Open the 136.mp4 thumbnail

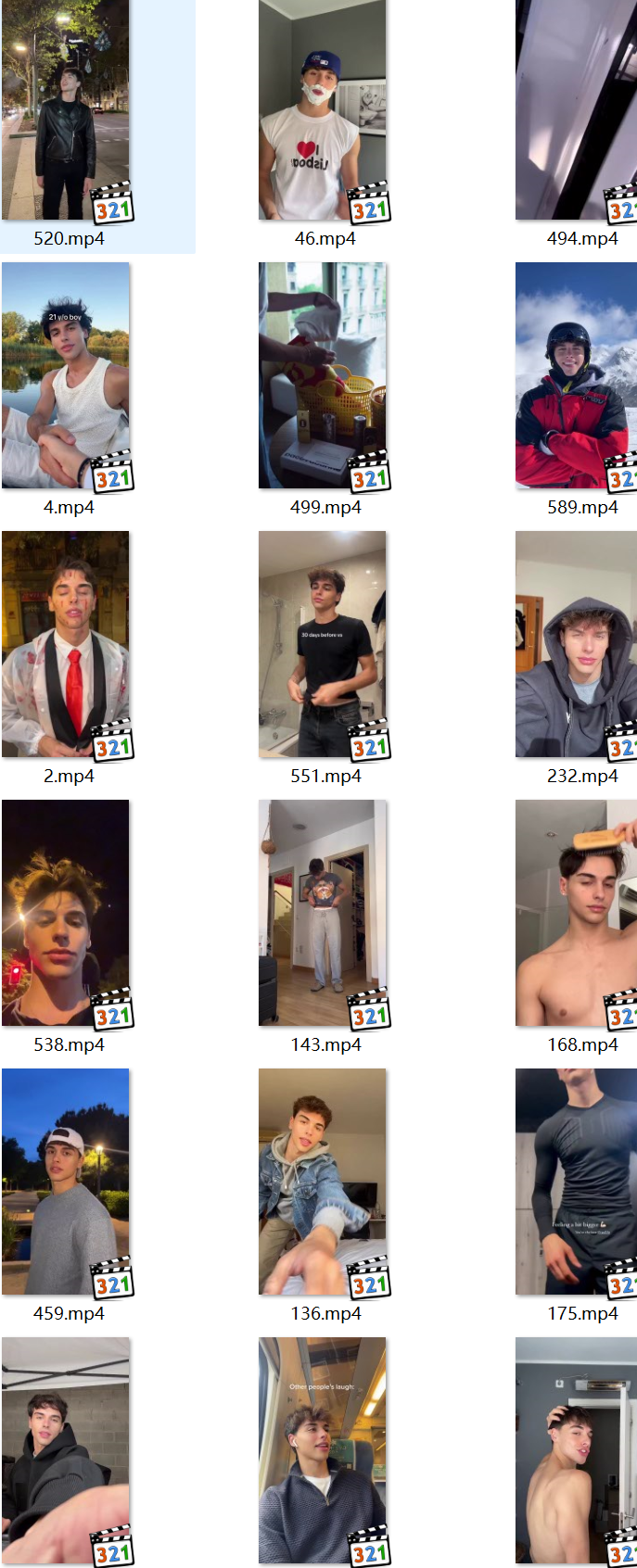coord(323,1182)
